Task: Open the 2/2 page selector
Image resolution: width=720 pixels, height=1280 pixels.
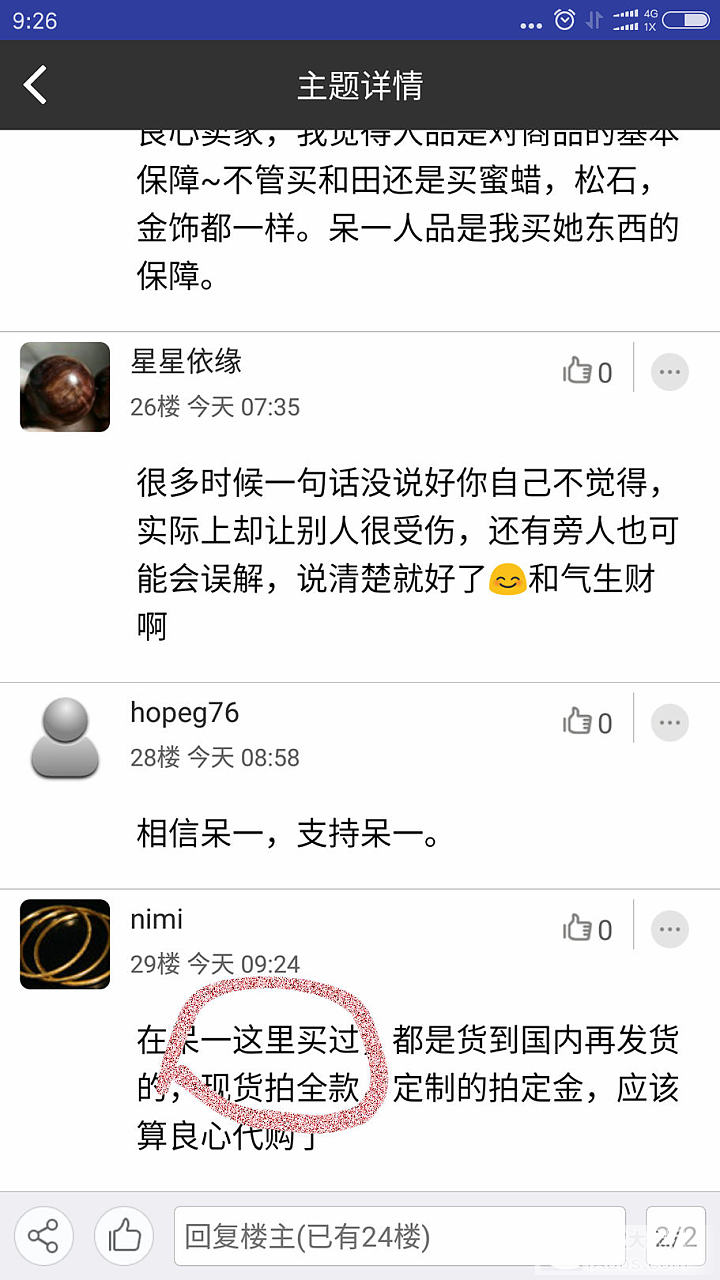Action: (x=676, y=1236)
